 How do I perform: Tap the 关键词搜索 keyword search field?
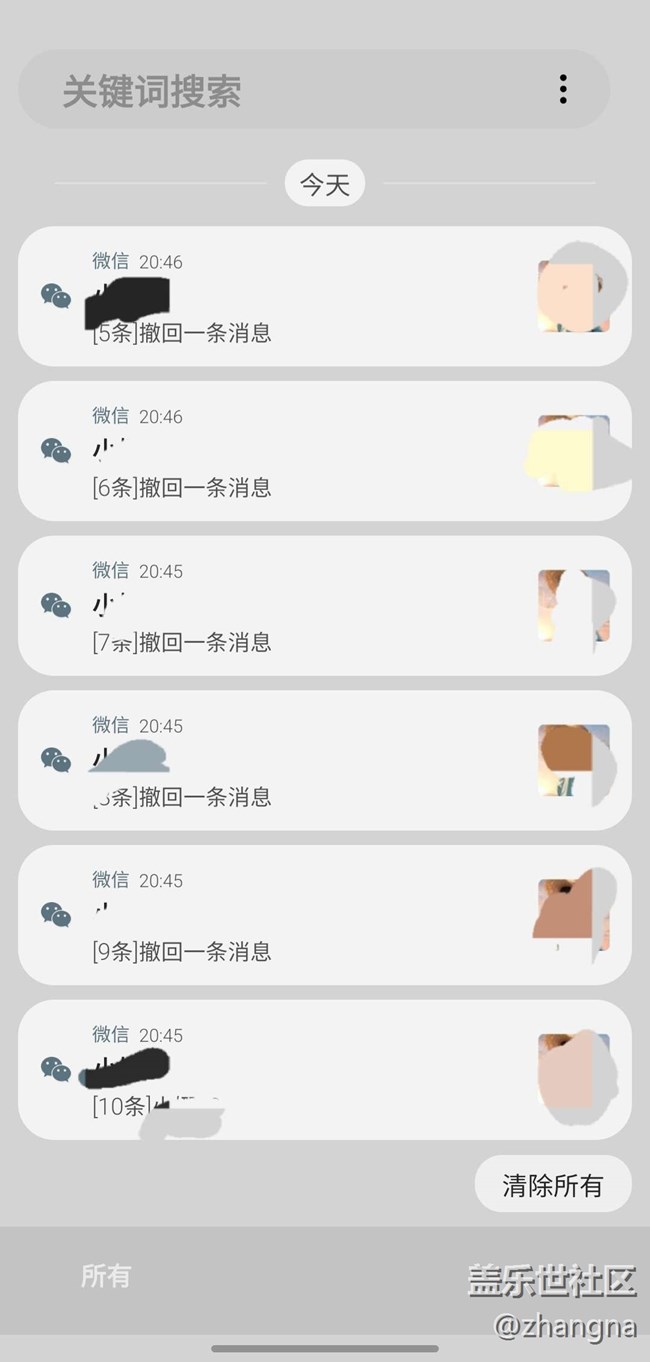tap(280, 90)
